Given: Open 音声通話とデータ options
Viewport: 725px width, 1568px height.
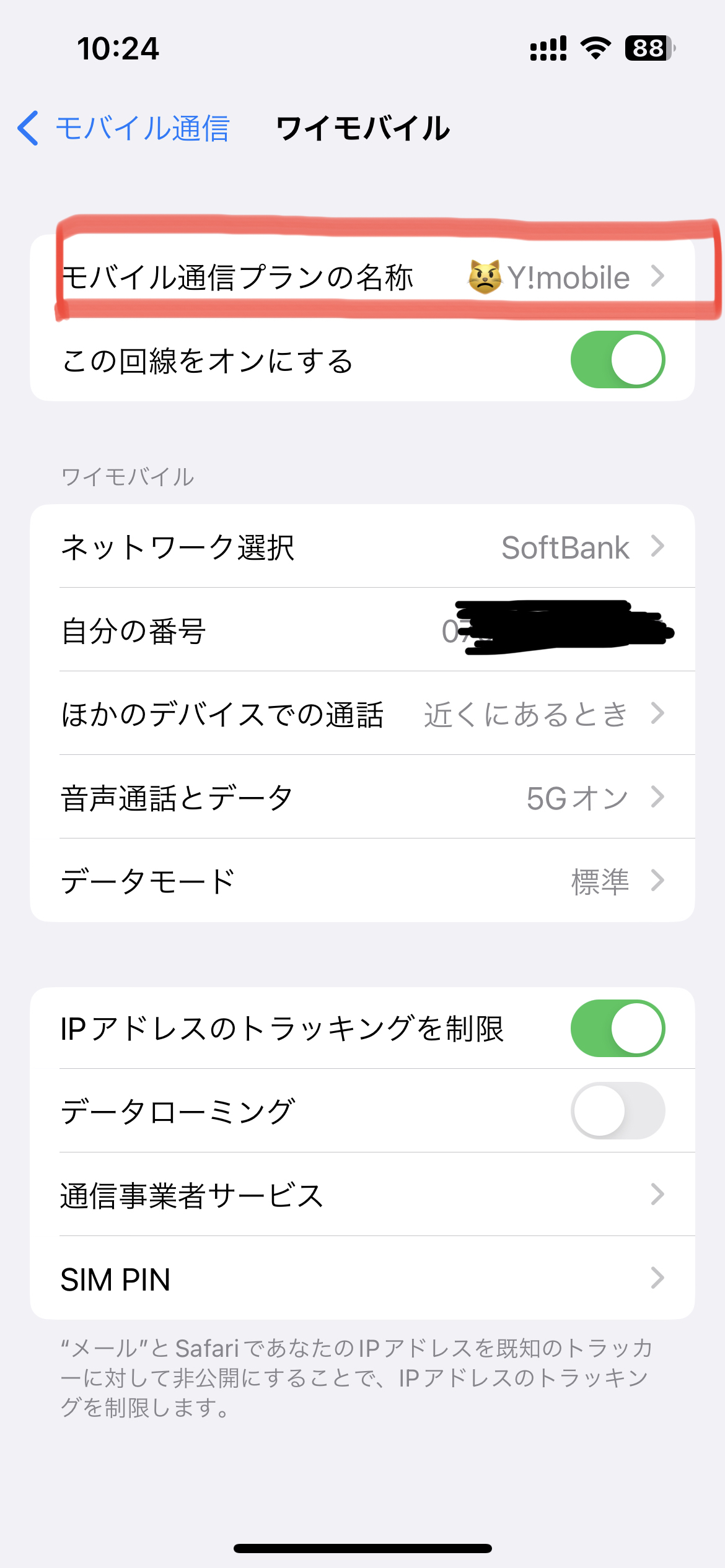Looking at the screenshot, I should point(362,797).
